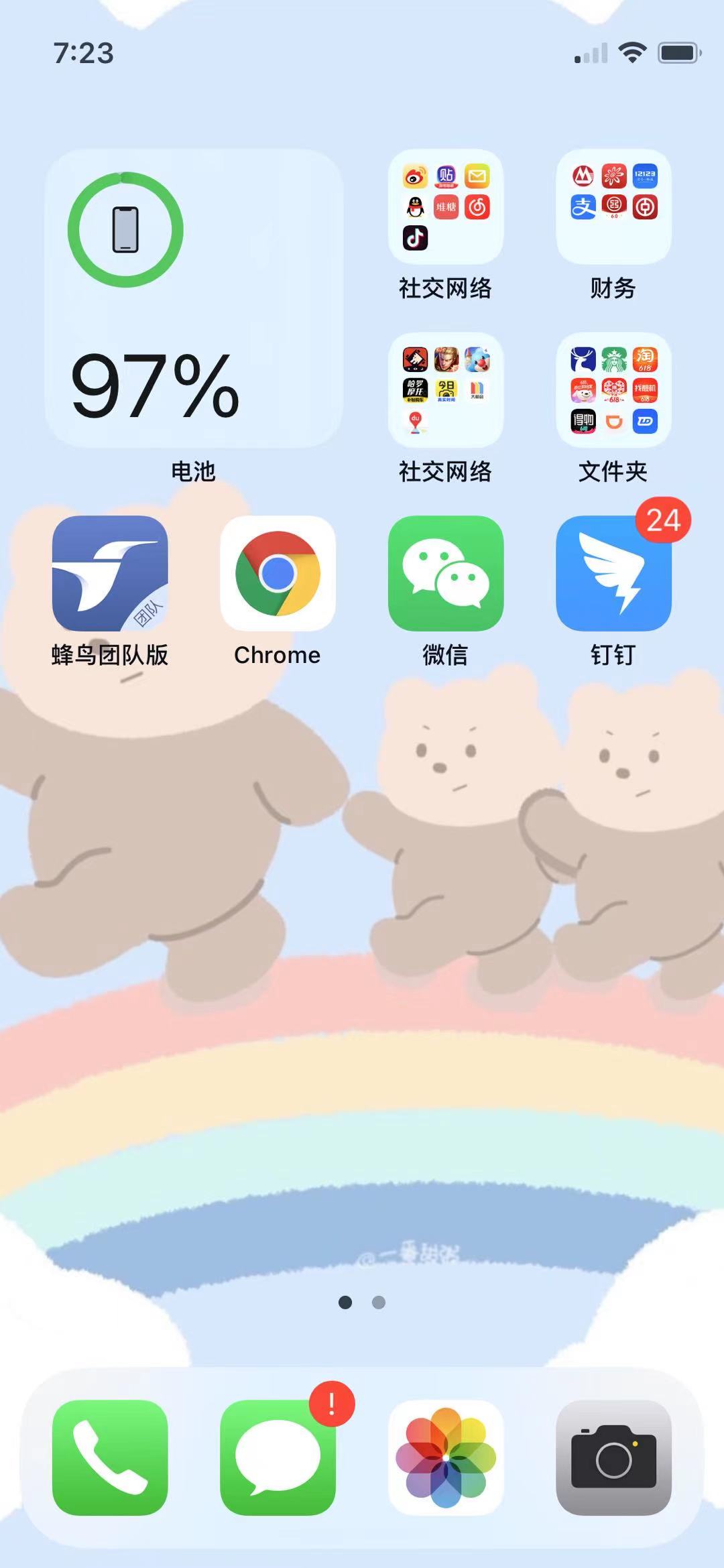
Task: Open 钉钉 with 24 notifications
Action: click(x=613, y=573)
